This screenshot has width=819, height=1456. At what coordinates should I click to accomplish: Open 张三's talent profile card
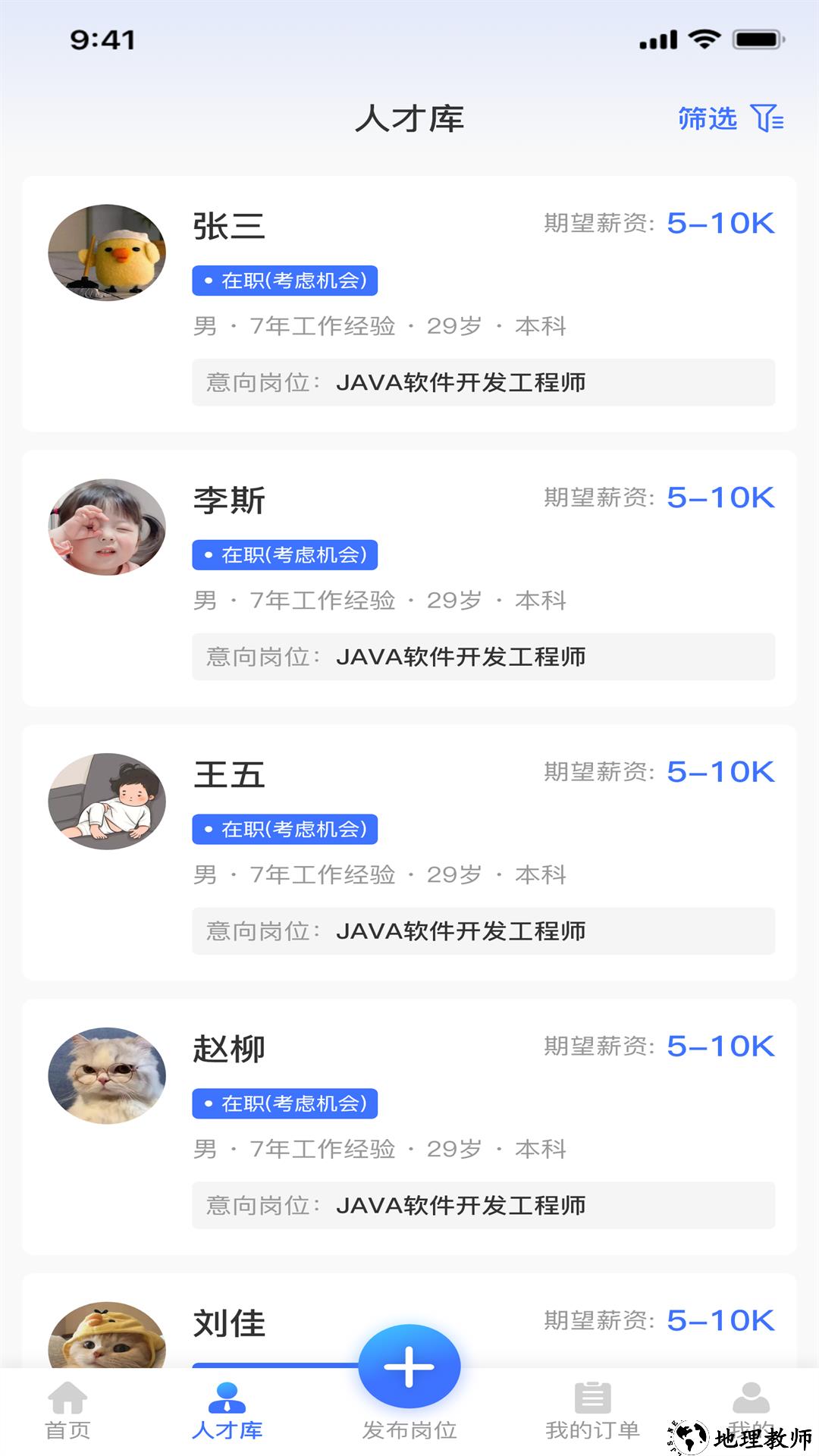409,303
